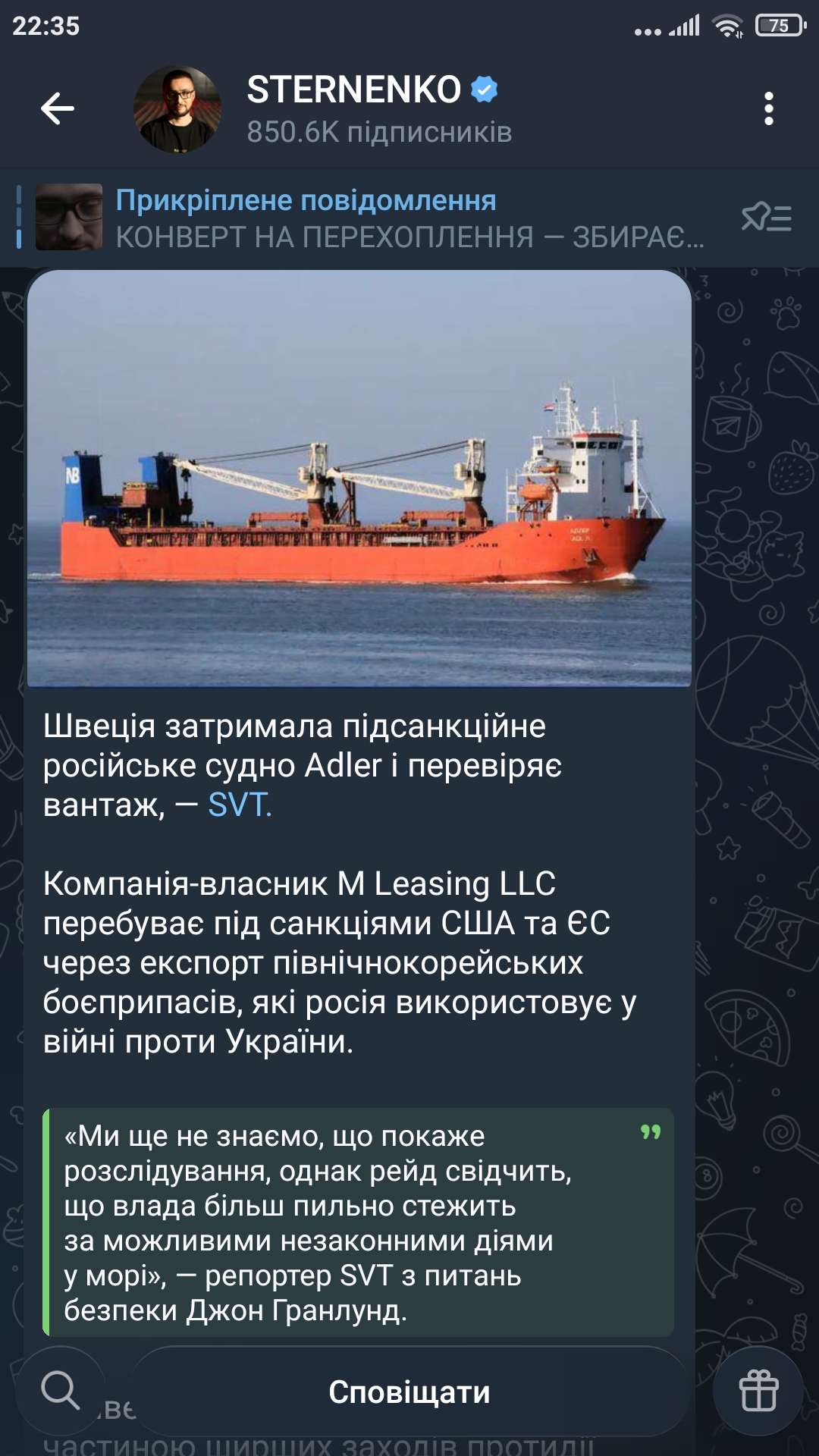Search within this channel
Screen dimensions: 819x1456
coord(61,1391)
